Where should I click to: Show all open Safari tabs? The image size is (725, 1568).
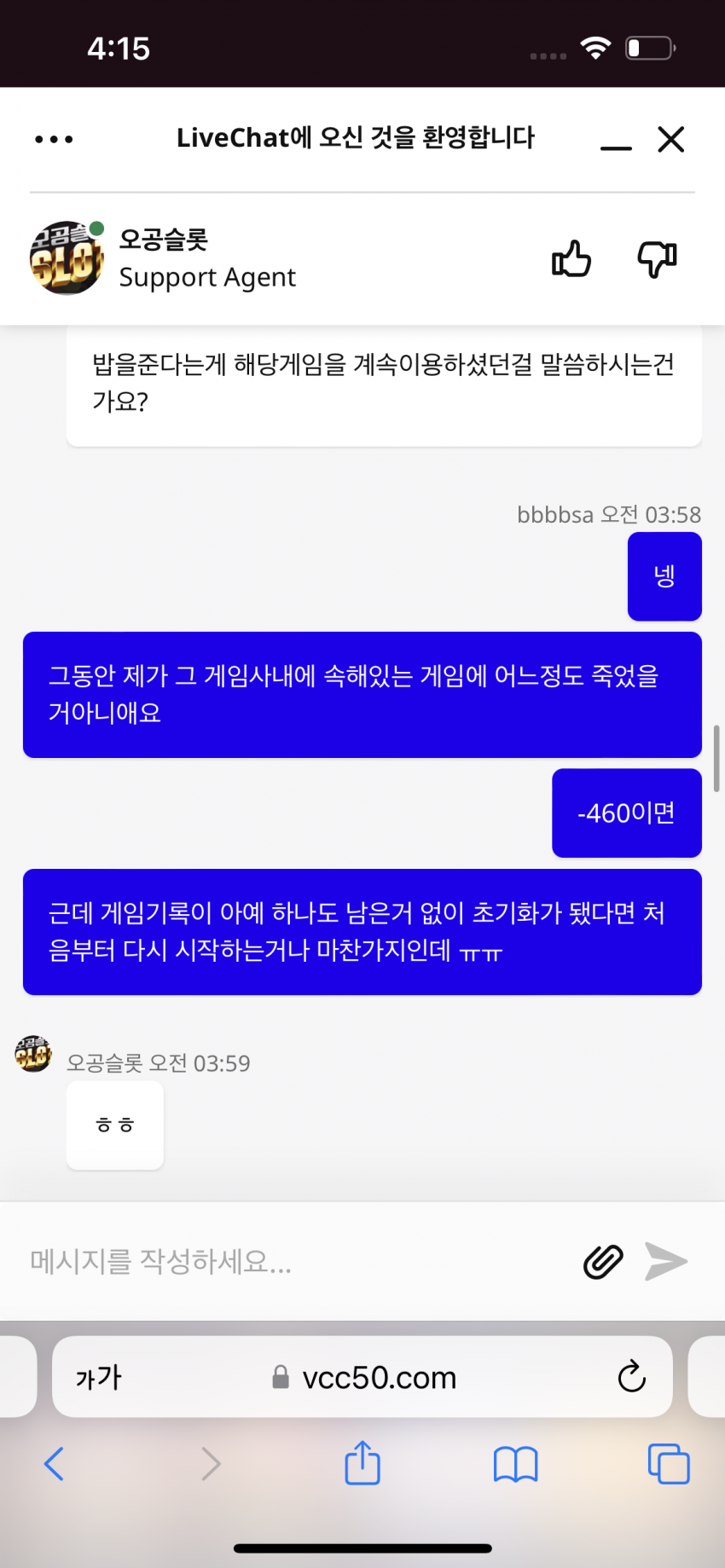[669, 1464]
